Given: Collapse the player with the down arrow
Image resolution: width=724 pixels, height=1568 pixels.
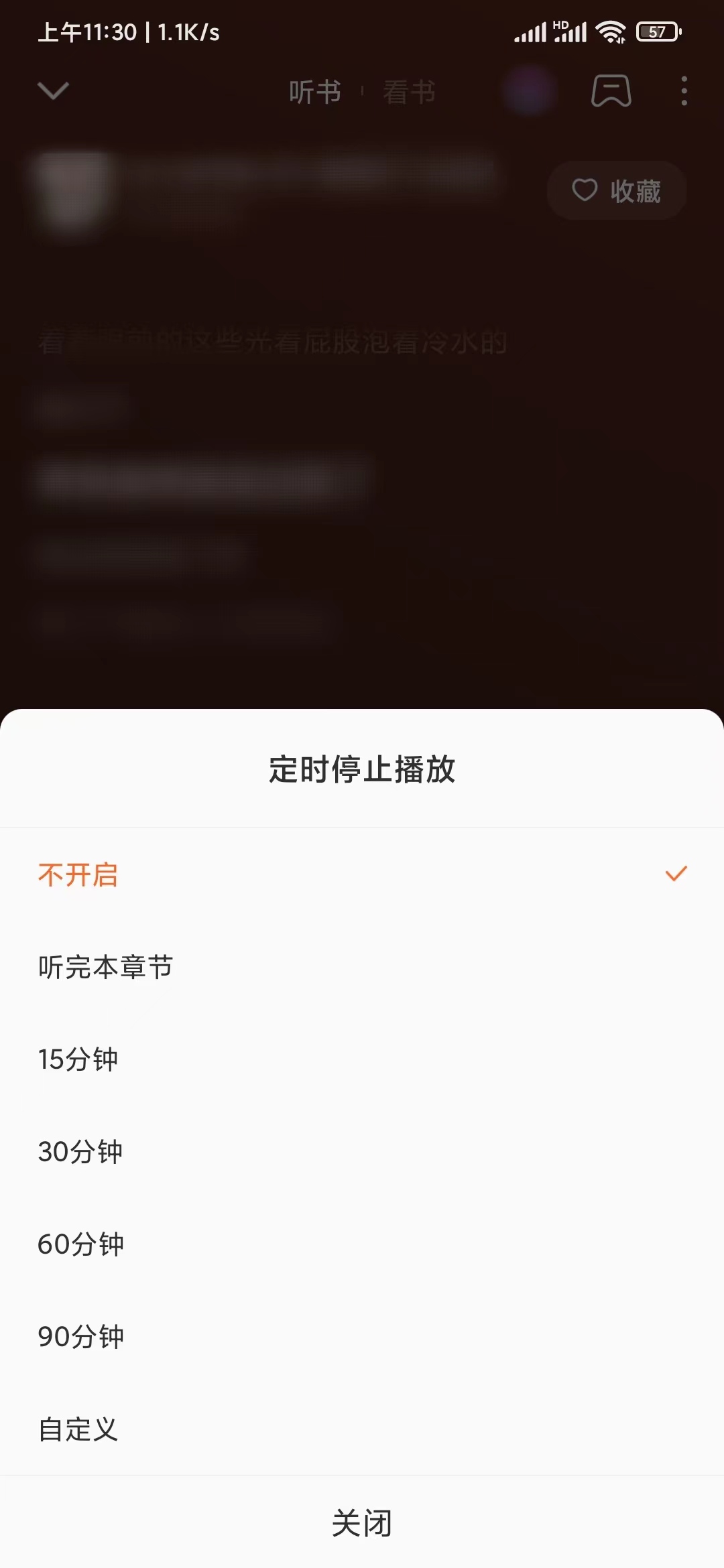Looking at the screenshot, I should [x=54, y=92].
